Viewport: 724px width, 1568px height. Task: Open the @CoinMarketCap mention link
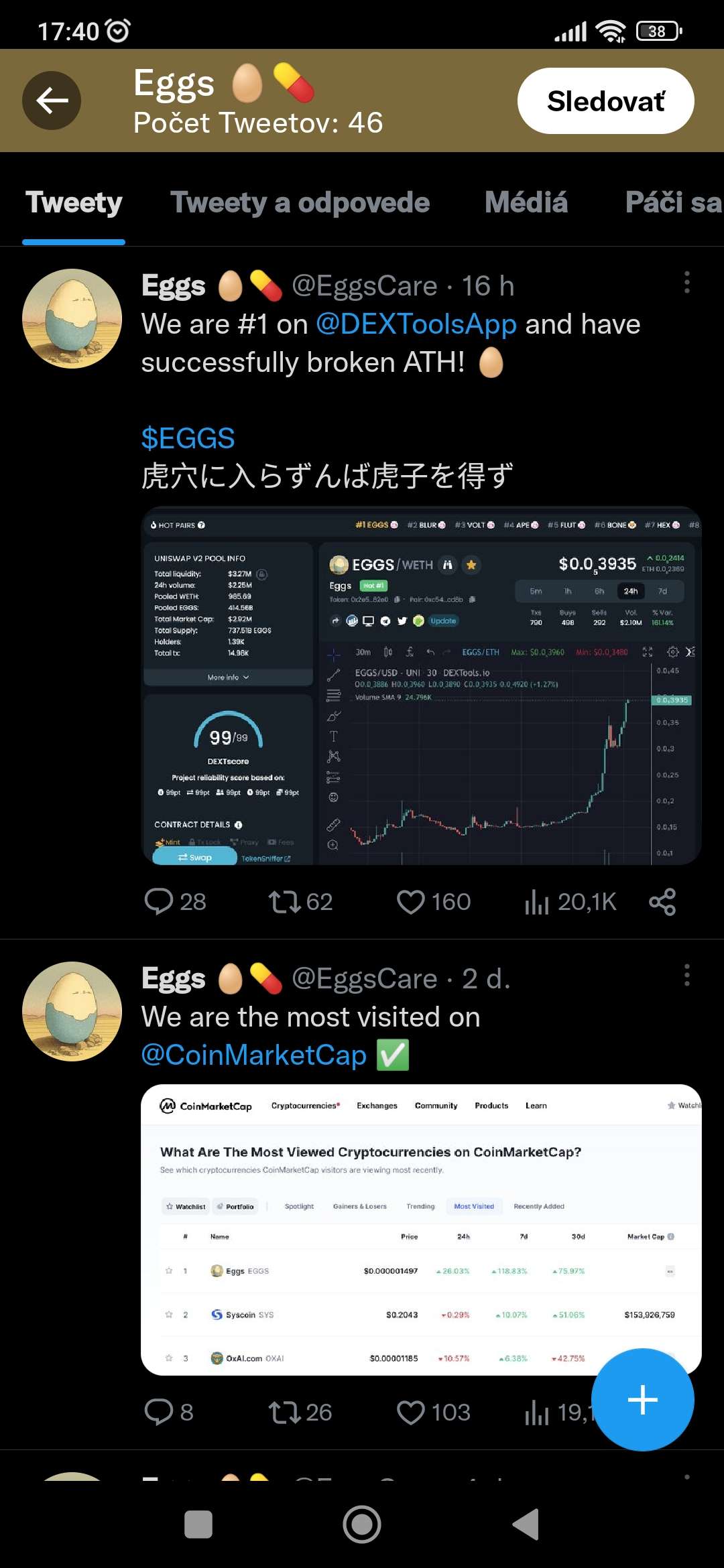click(x=254, y=1055)
